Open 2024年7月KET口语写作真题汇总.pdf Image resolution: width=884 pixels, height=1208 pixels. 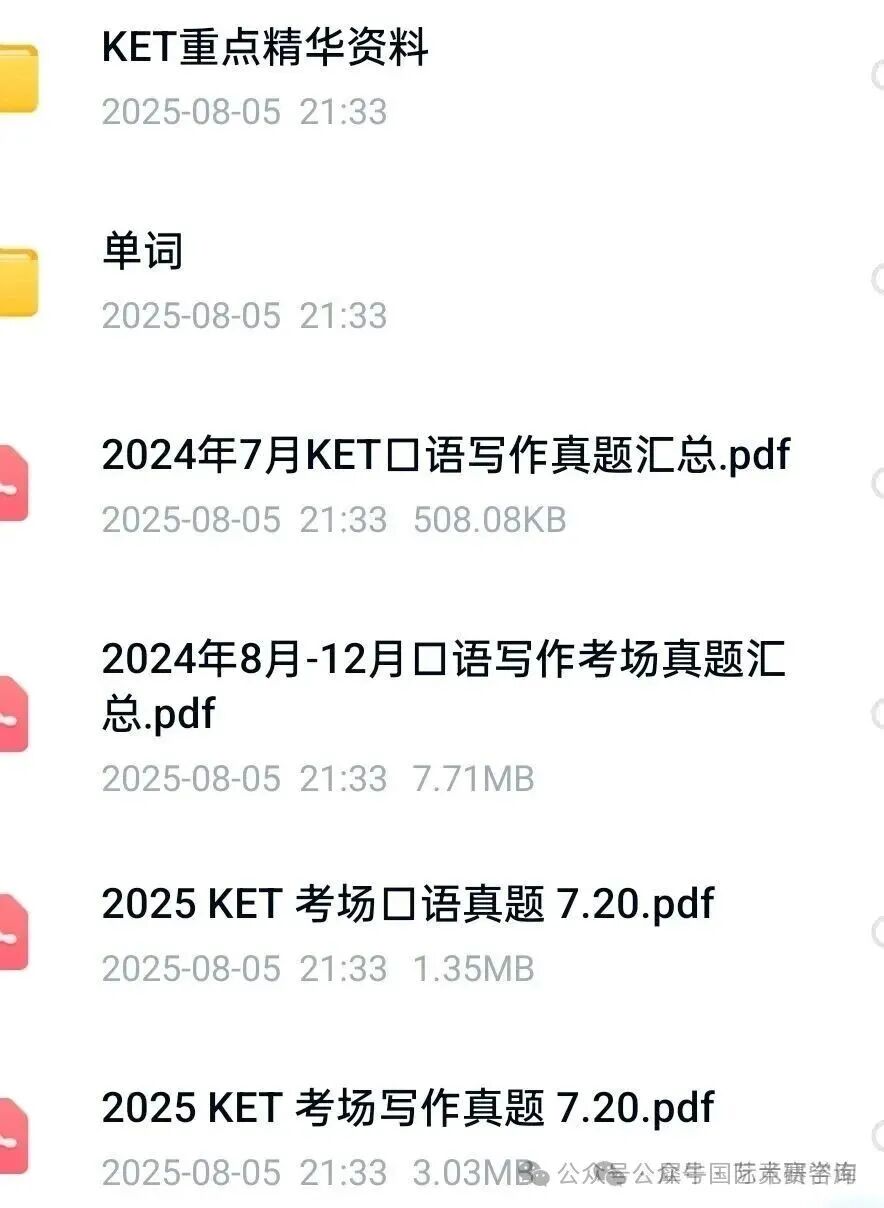point(445,456)
